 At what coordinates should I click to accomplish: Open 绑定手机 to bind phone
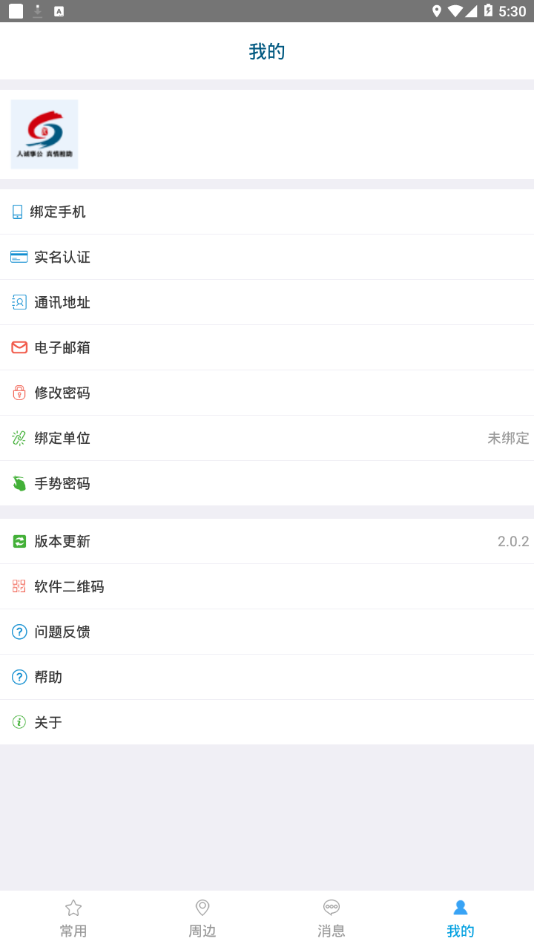pyautogui.click(x=267, y=211)
